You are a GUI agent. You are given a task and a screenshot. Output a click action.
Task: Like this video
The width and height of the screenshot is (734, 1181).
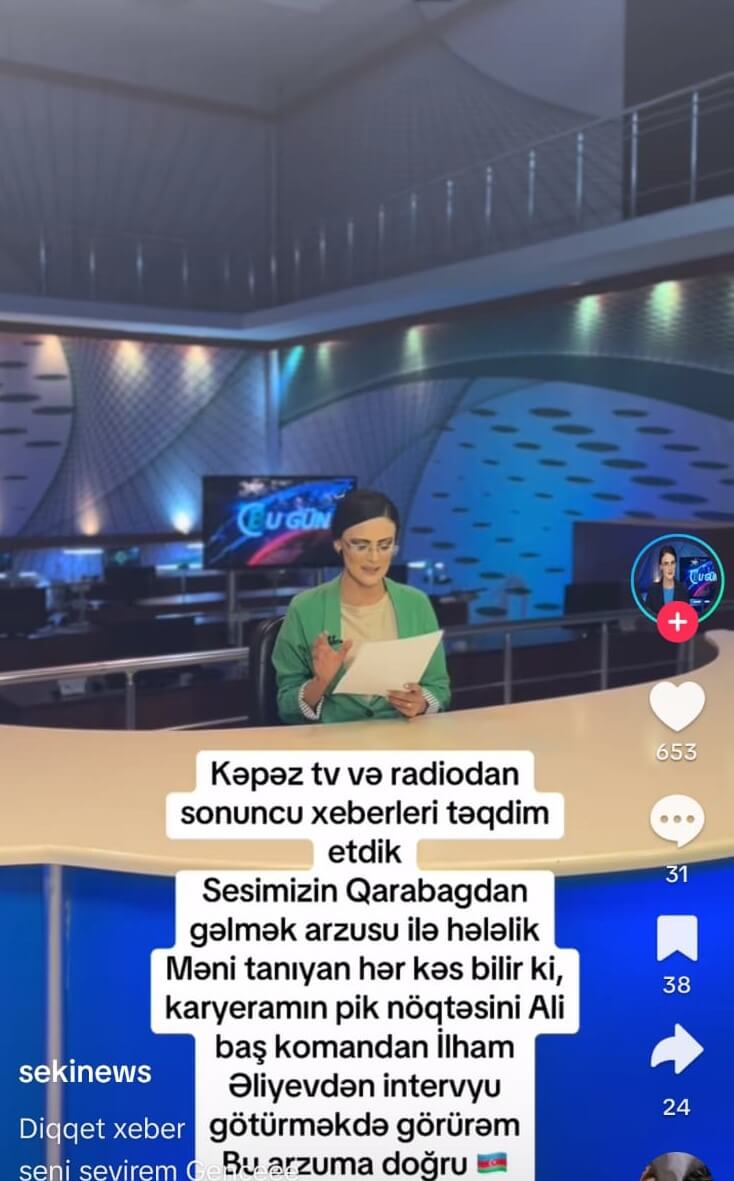click(677, 706)
